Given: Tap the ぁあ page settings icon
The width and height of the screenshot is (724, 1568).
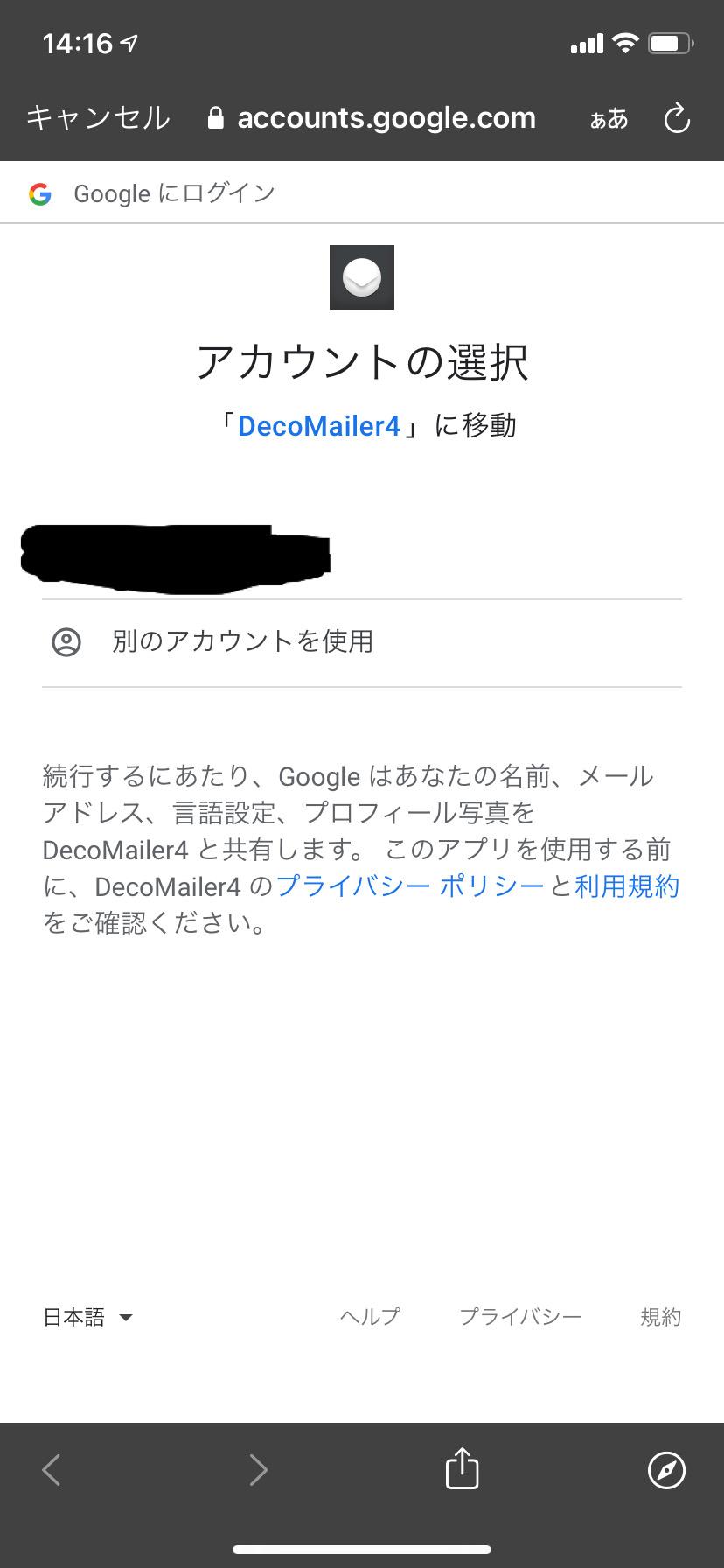Looking at the screenshot, I should [608, 120].
